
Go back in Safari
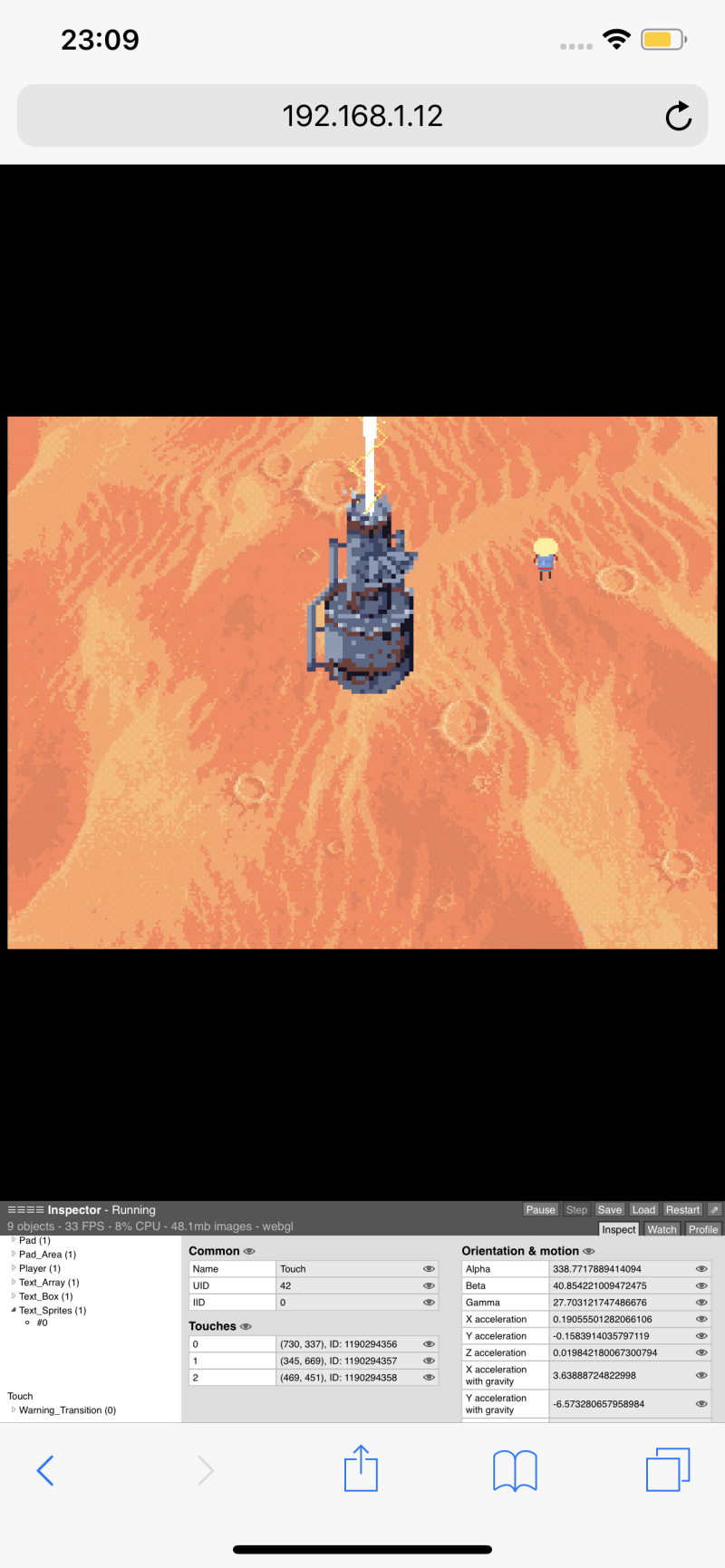(x=45, y=1469)
